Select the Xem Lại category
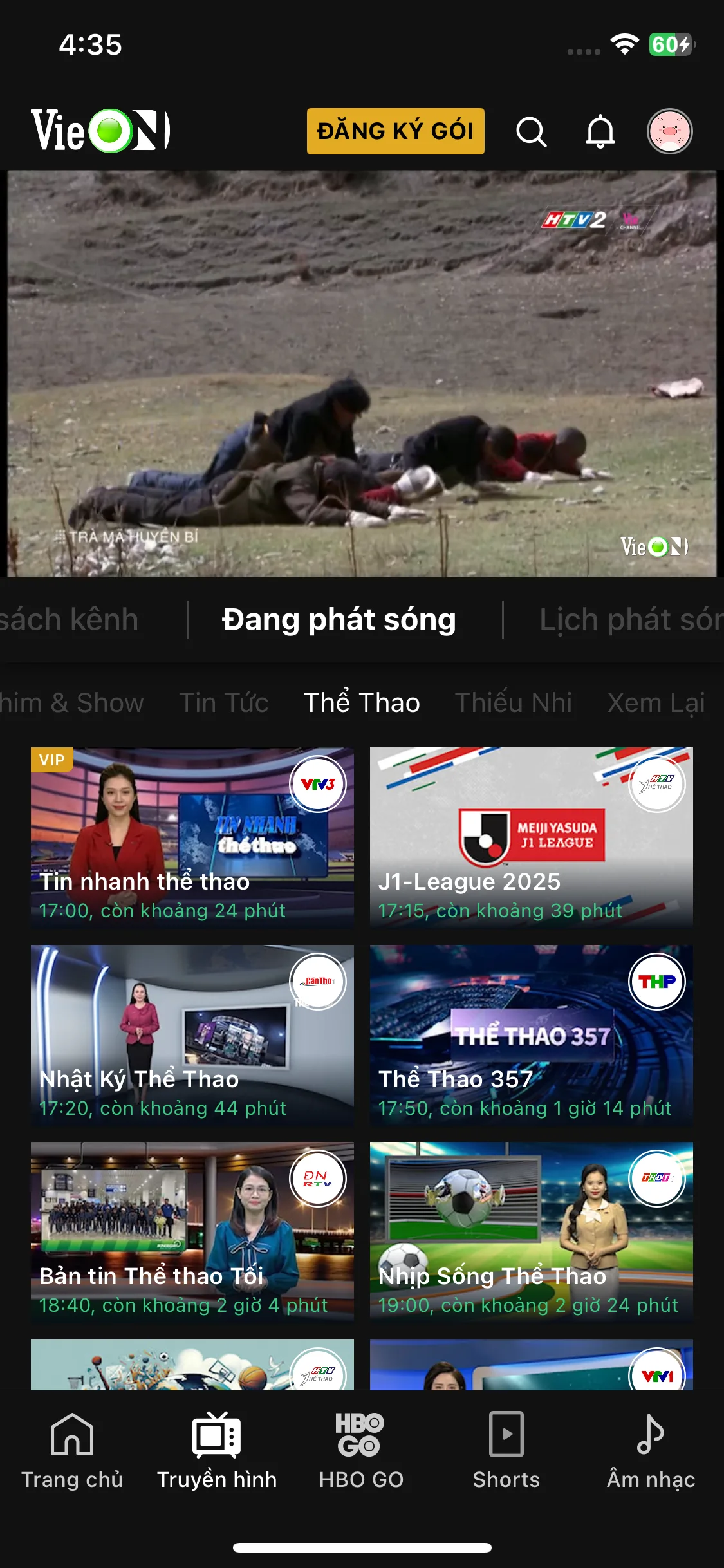The image size is (724, 1568). coord(655,702)
